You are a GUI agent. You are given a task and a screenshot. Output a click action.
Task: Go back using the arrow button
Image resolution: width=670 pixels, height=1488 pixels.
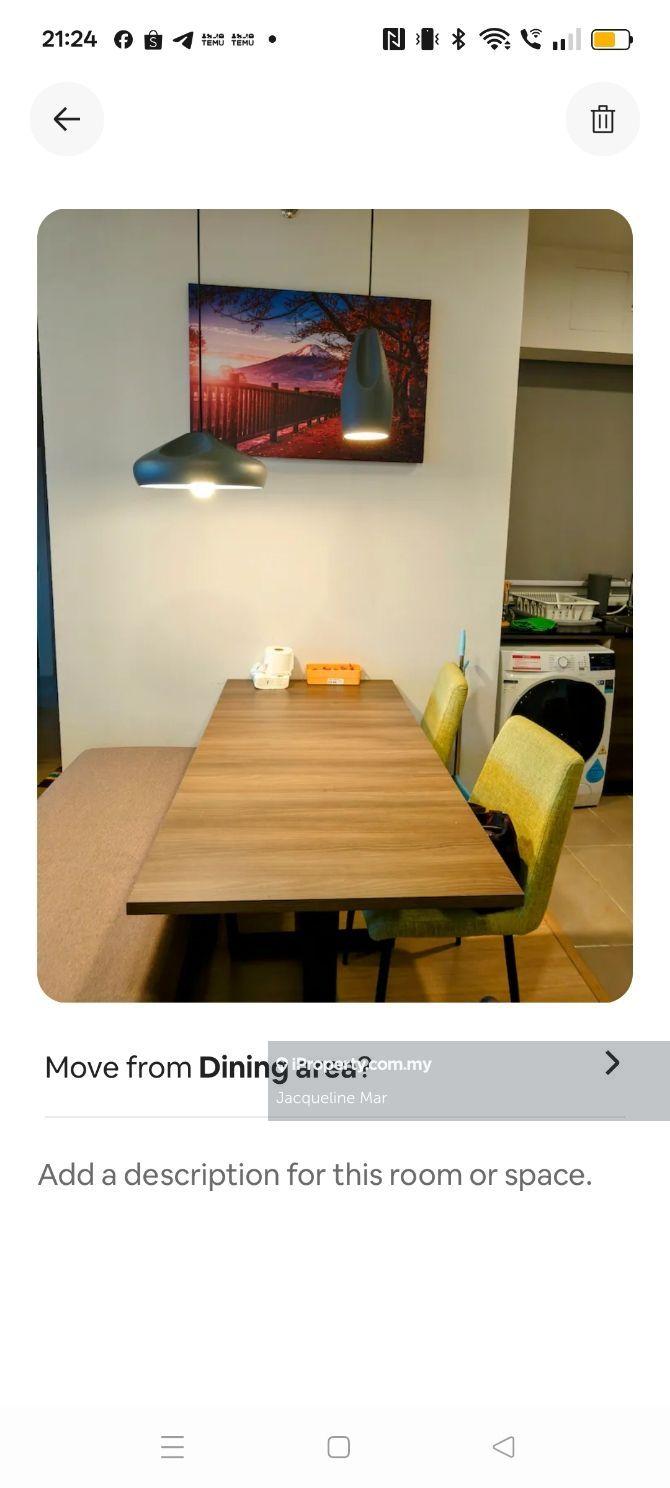[67, 119]
